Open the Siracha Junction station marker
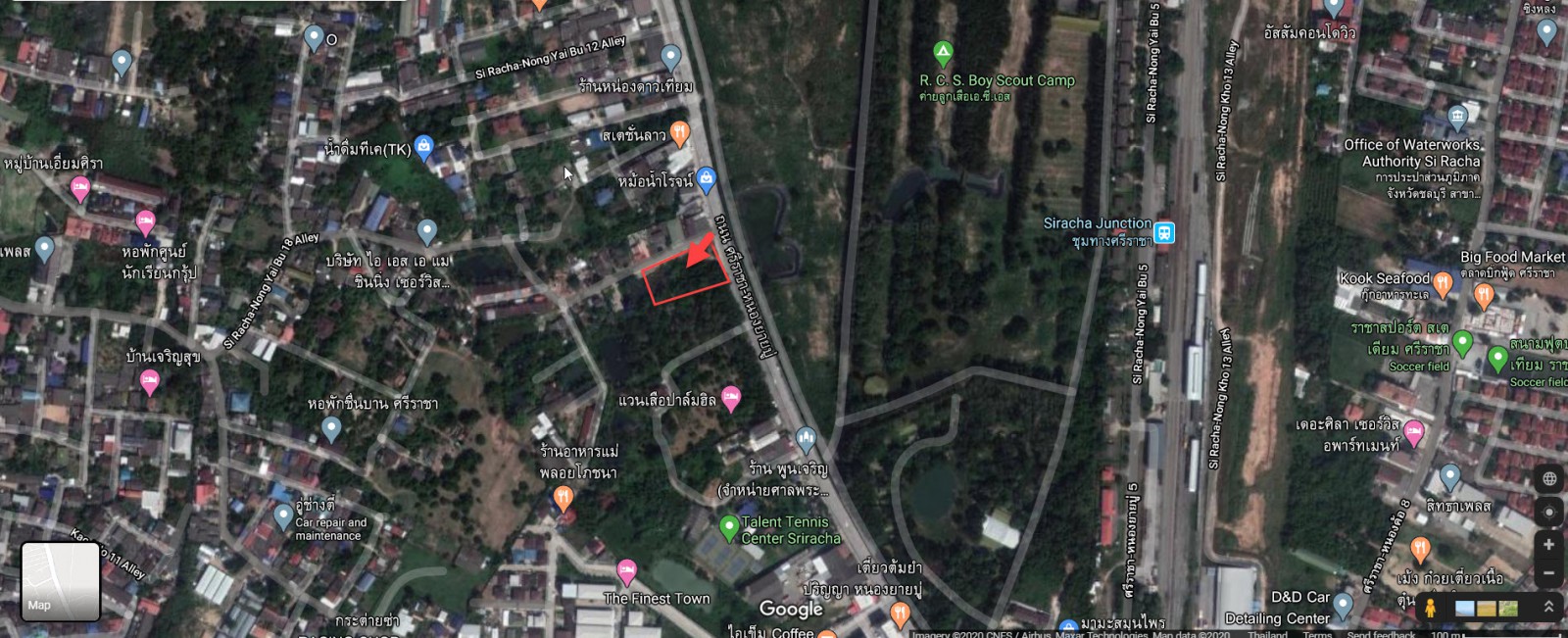Image resolution: width=1568 pixels, height=638 pixels. 1164,232
